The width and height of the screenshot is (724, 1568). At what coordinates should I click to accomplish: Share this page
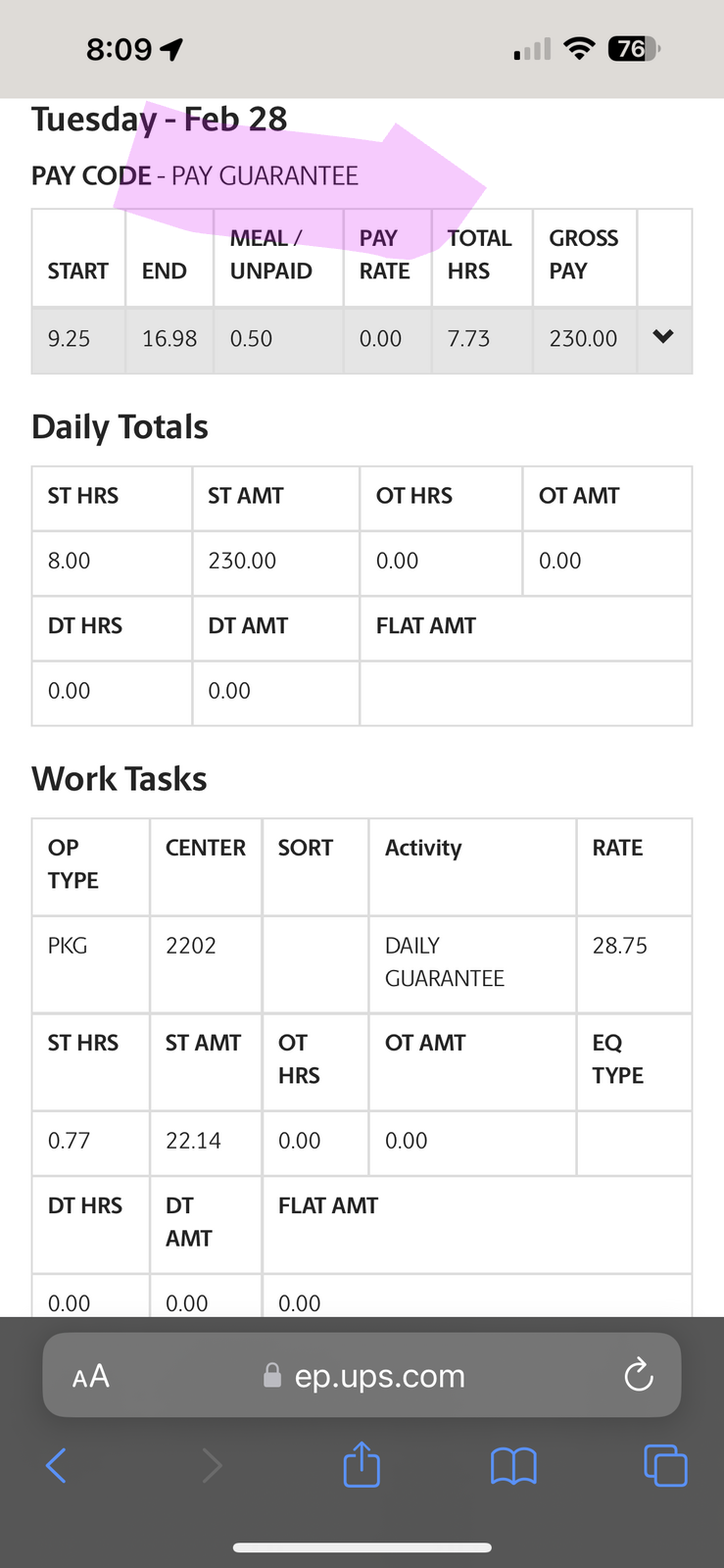tap(362, 1464)
